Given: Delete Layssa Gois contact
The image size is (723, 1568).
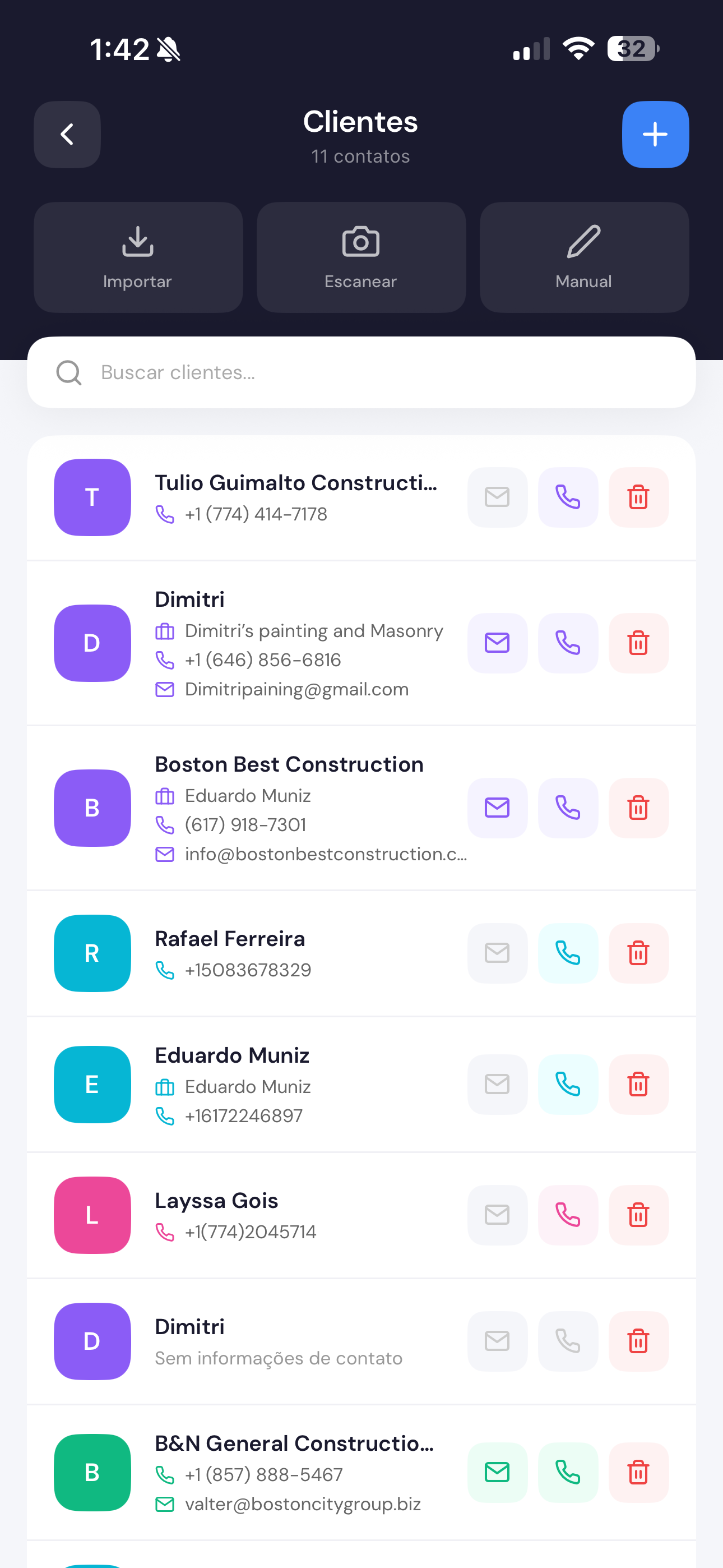Looking at the screenshot, I should click(x=638, y=1215).
